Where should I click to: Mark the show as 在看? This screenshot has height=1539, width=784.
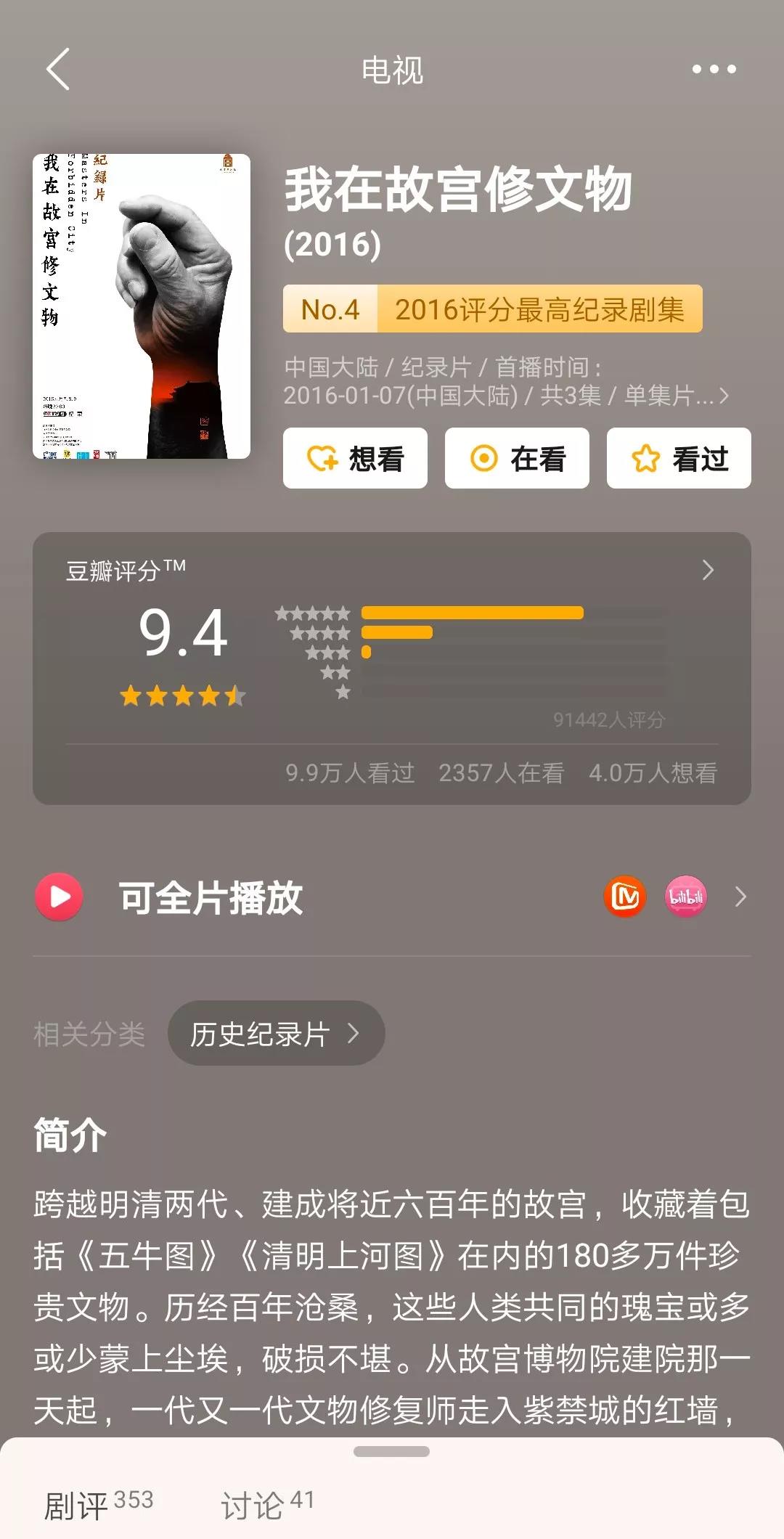517,459
